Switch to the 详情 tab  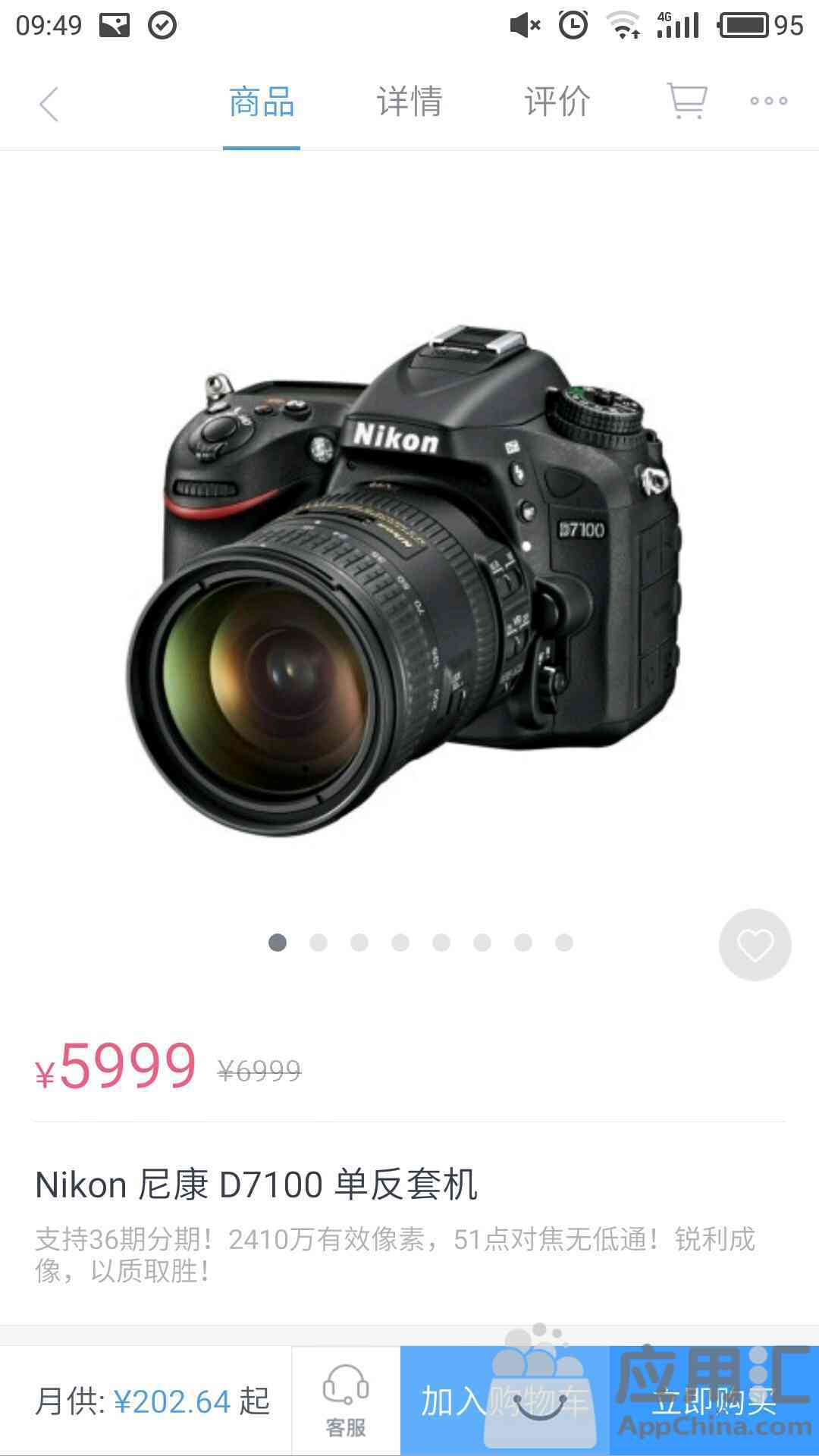(409, 102)
